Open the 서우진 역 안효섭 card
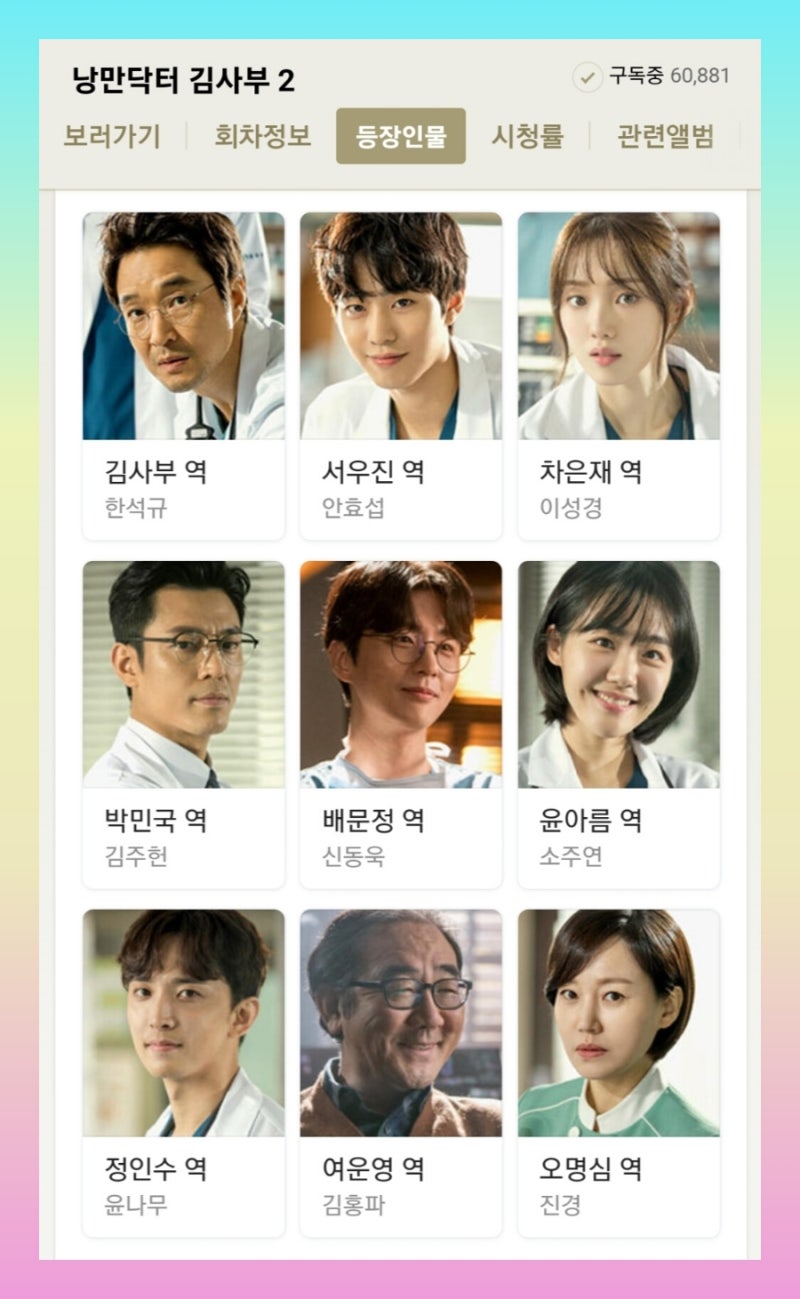This screenshot has width=800, height=1299. (401, 376)
